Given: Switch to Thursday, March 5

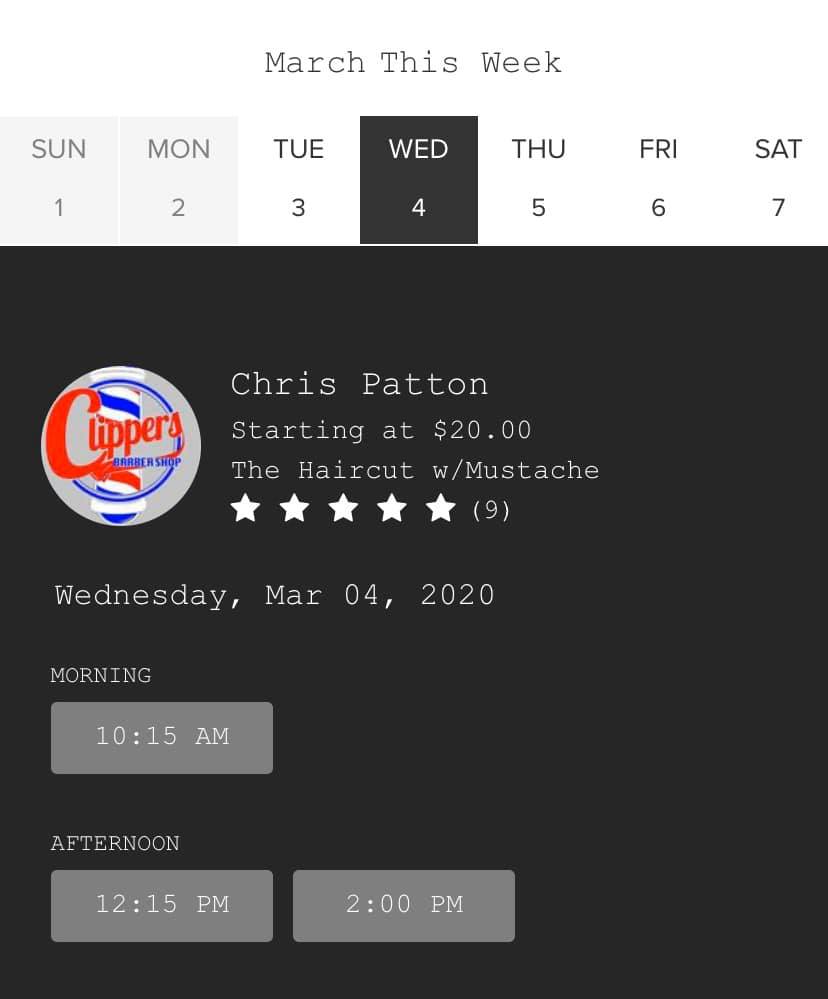Looking at the screenshot, I should click(538, 179).
